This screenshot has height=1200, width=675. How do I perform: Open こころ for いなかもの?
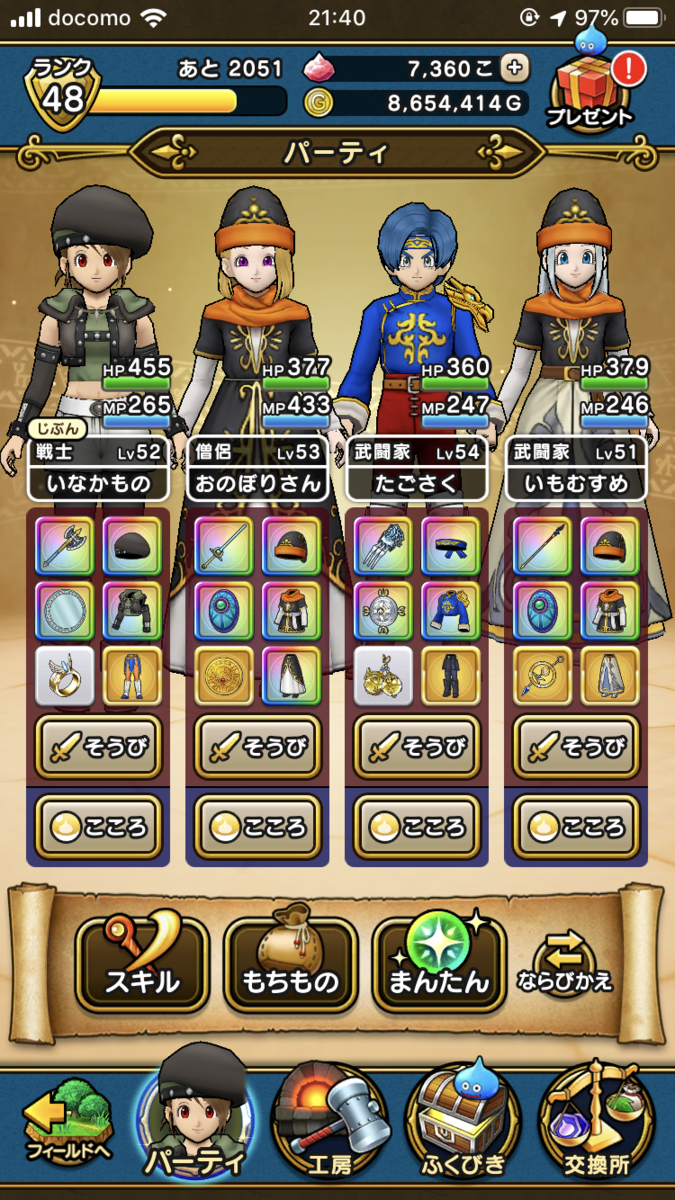tap(98, 827)
